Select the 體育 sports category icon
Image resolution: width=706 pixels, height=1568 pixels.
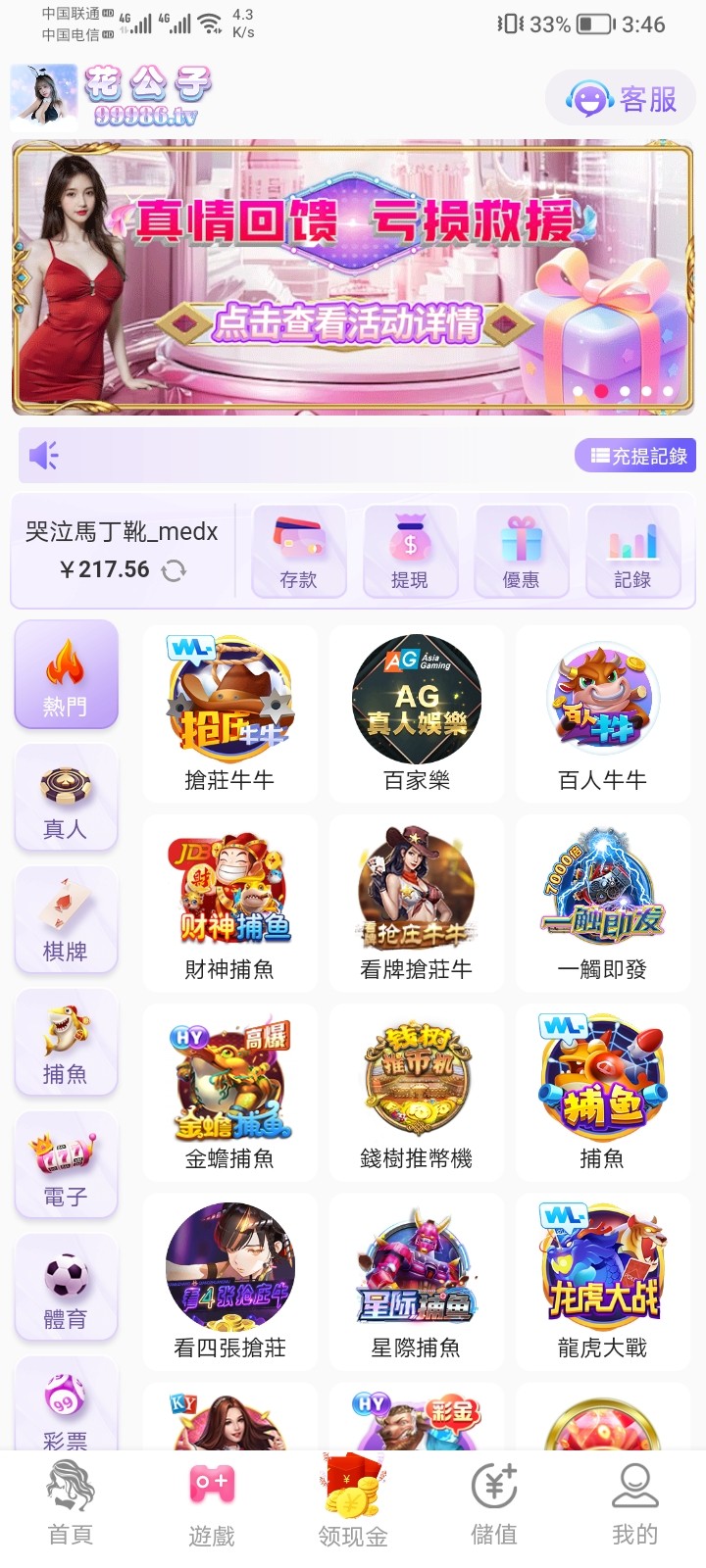65,1287
